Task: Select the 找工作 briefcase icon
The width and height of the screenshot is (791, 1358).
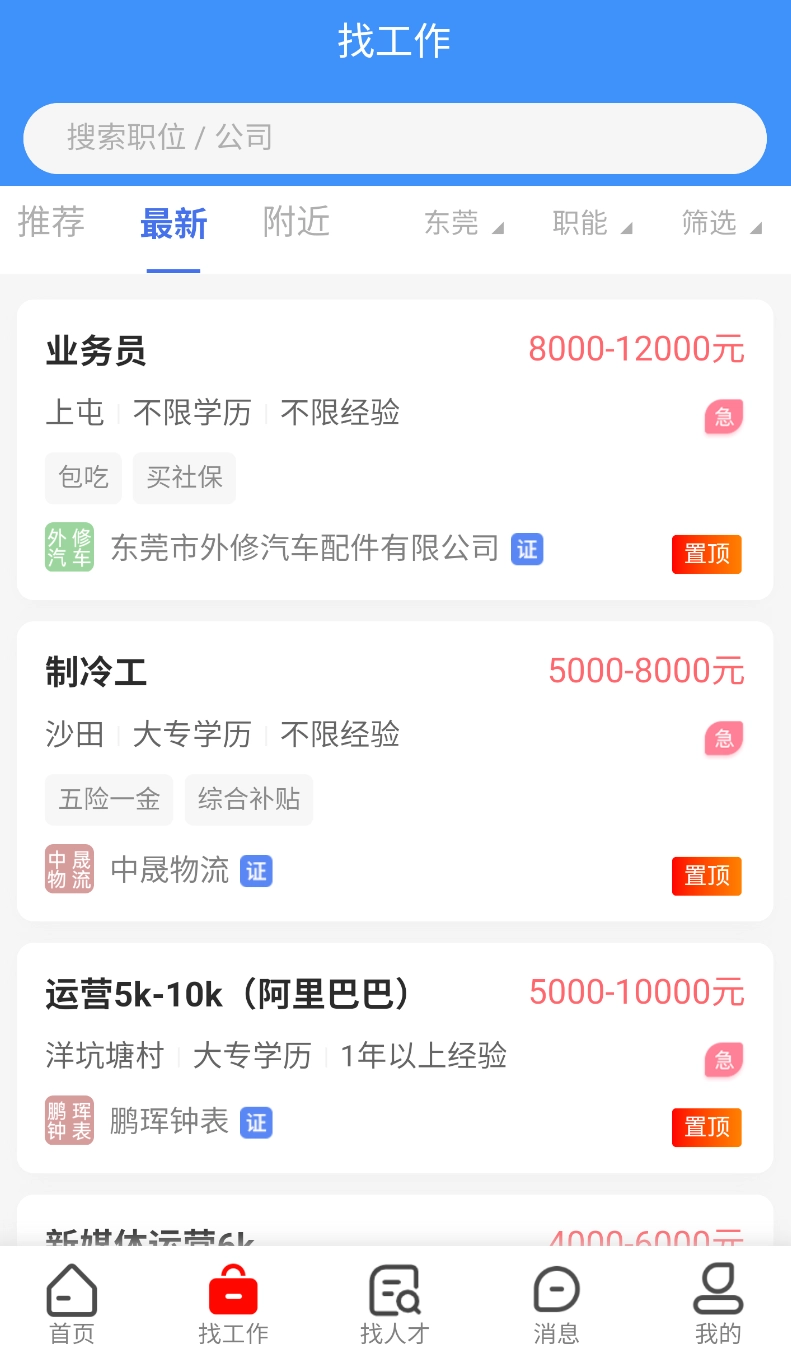Action: point(232,1292)
